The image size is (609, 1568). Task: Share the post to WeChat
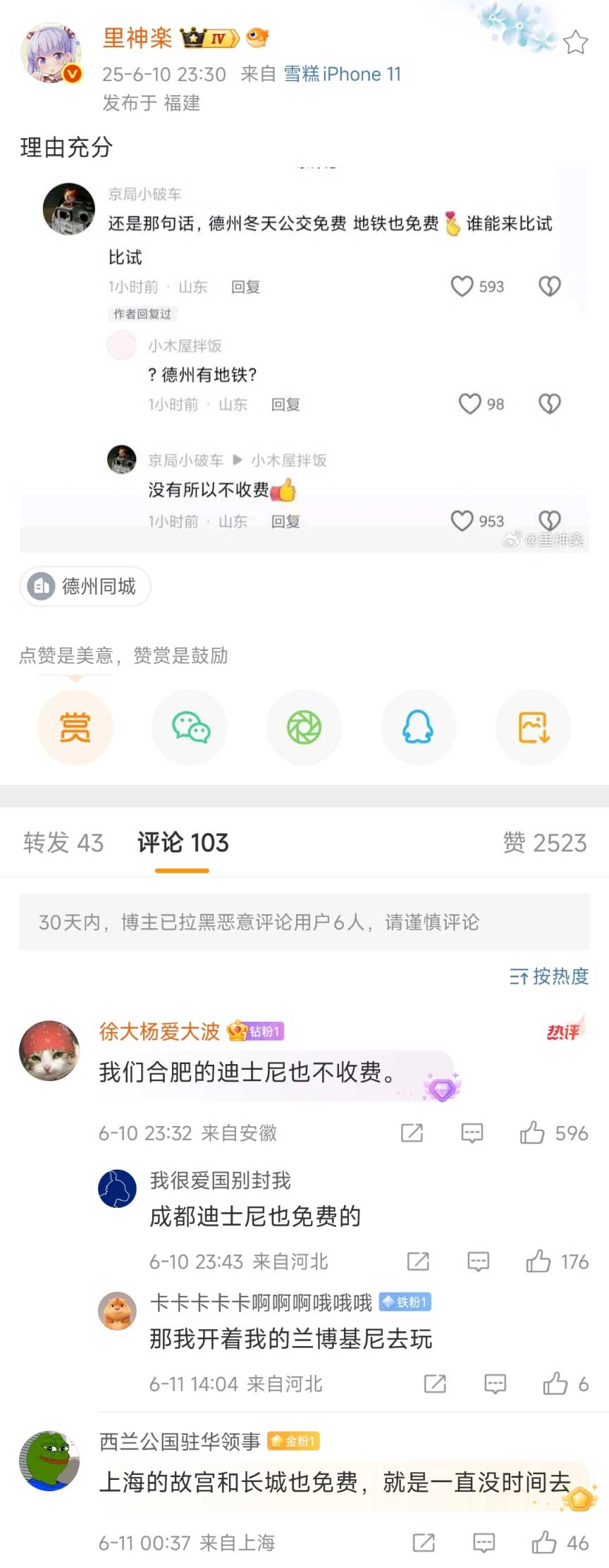190,727
